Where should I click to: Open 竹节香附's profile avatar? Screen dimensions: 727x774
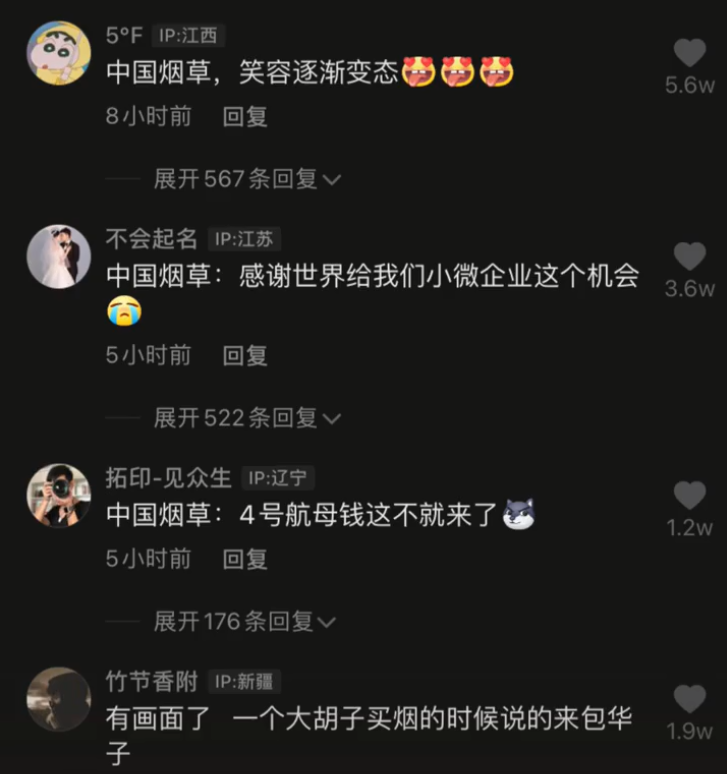pyautogui.click(x=58, y=697)
